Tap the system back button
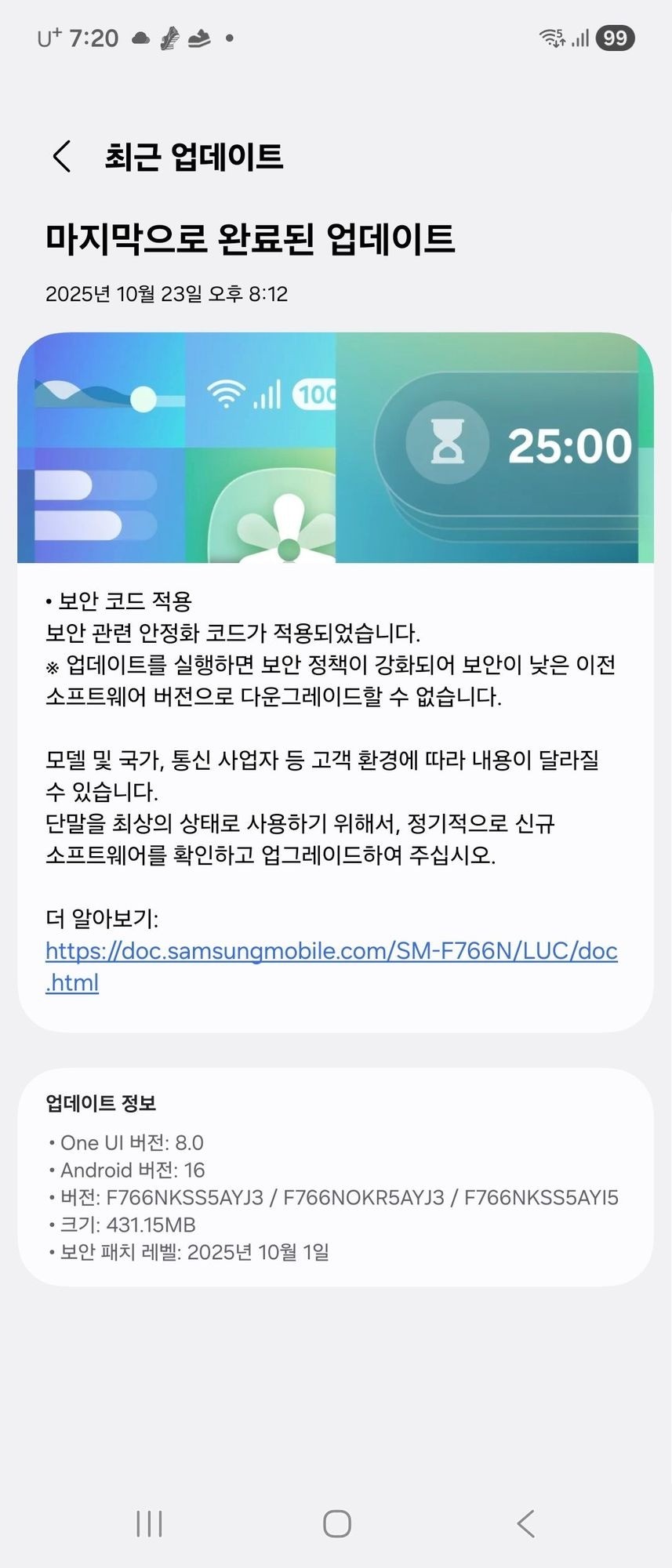 pyautogui.click(x=525, y=1524)
